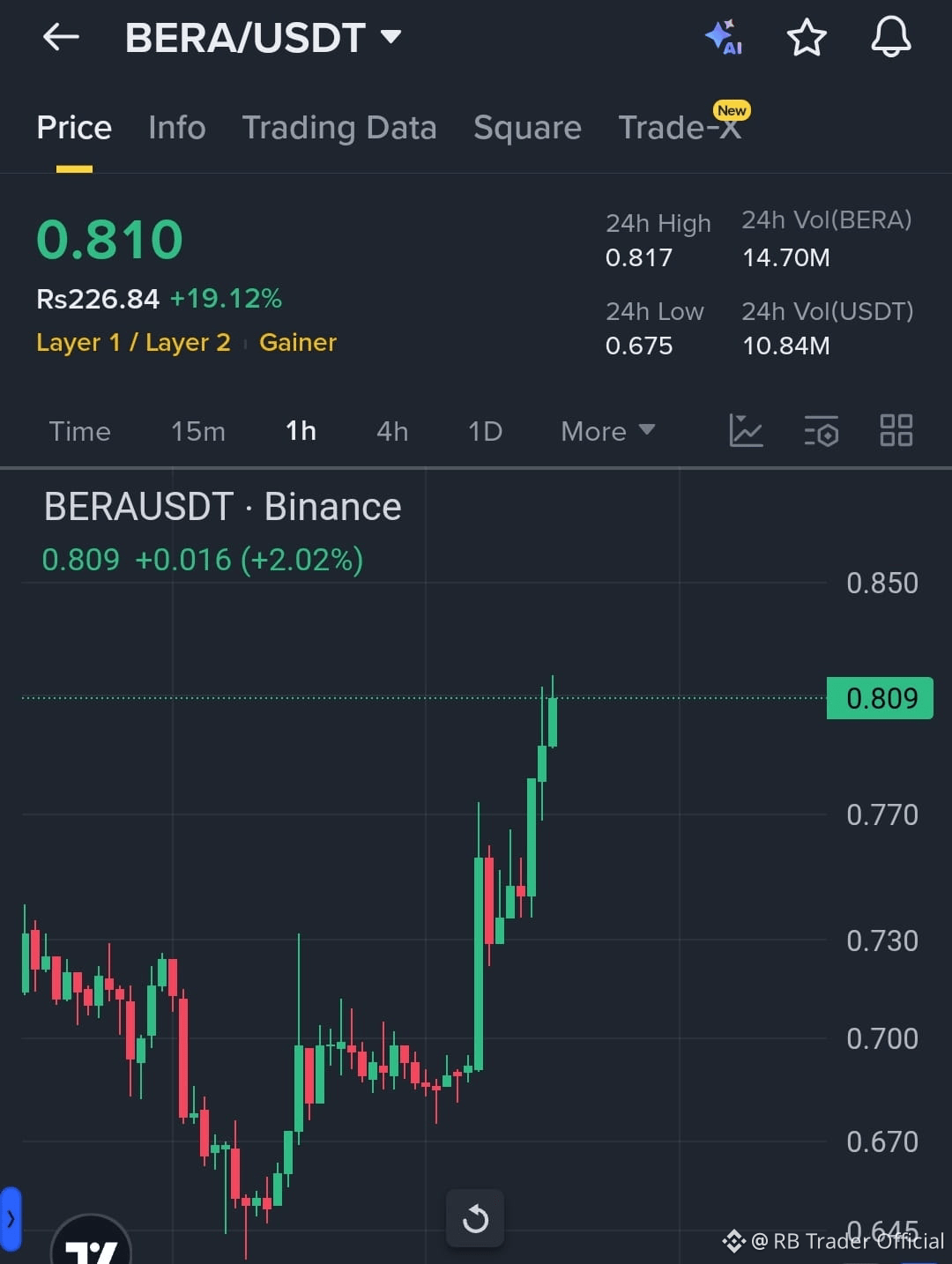Open the Binance AI assistant icon
The image size is (952, 1264).
coord(723,37)
